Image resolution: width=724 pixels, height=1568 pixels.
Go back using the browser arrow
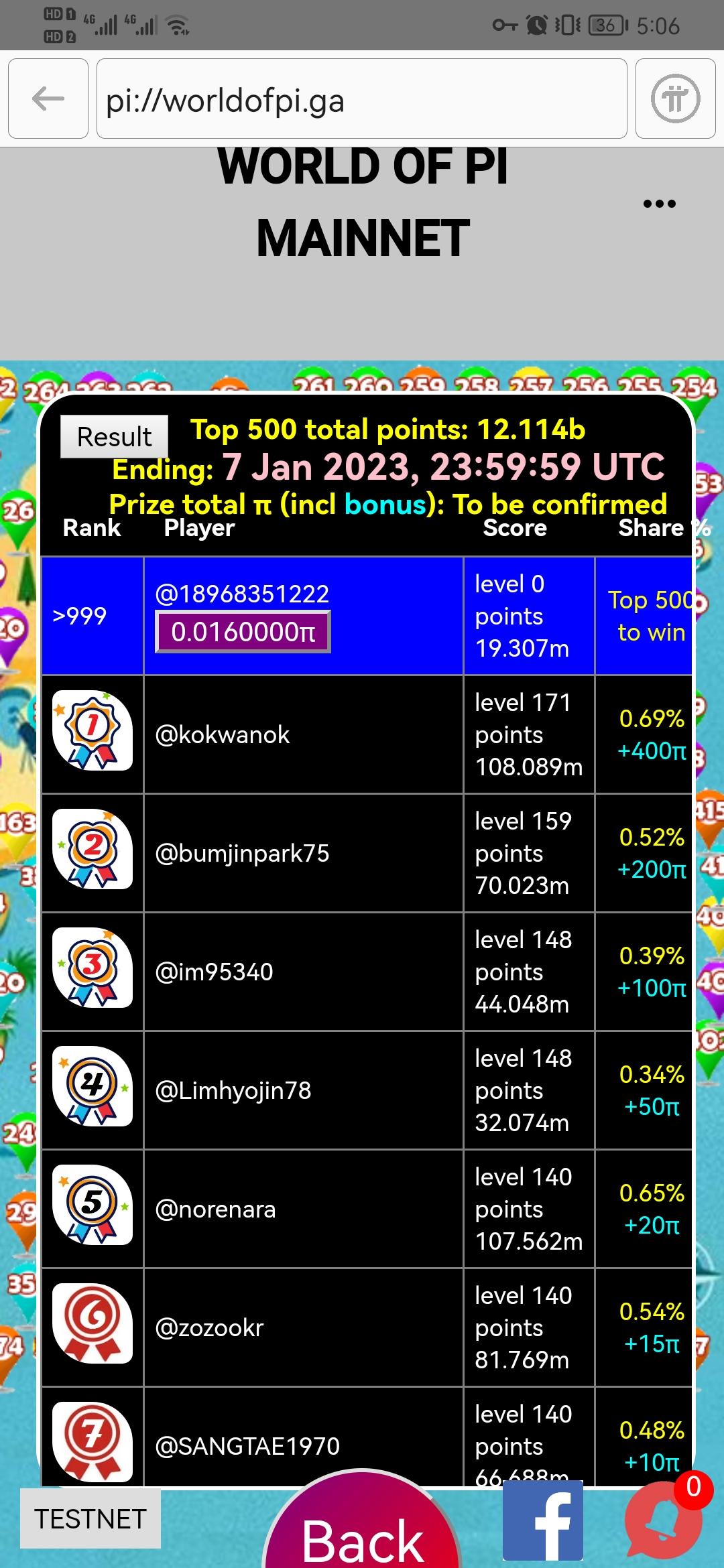pyautogui.click(x=48, y=99)
